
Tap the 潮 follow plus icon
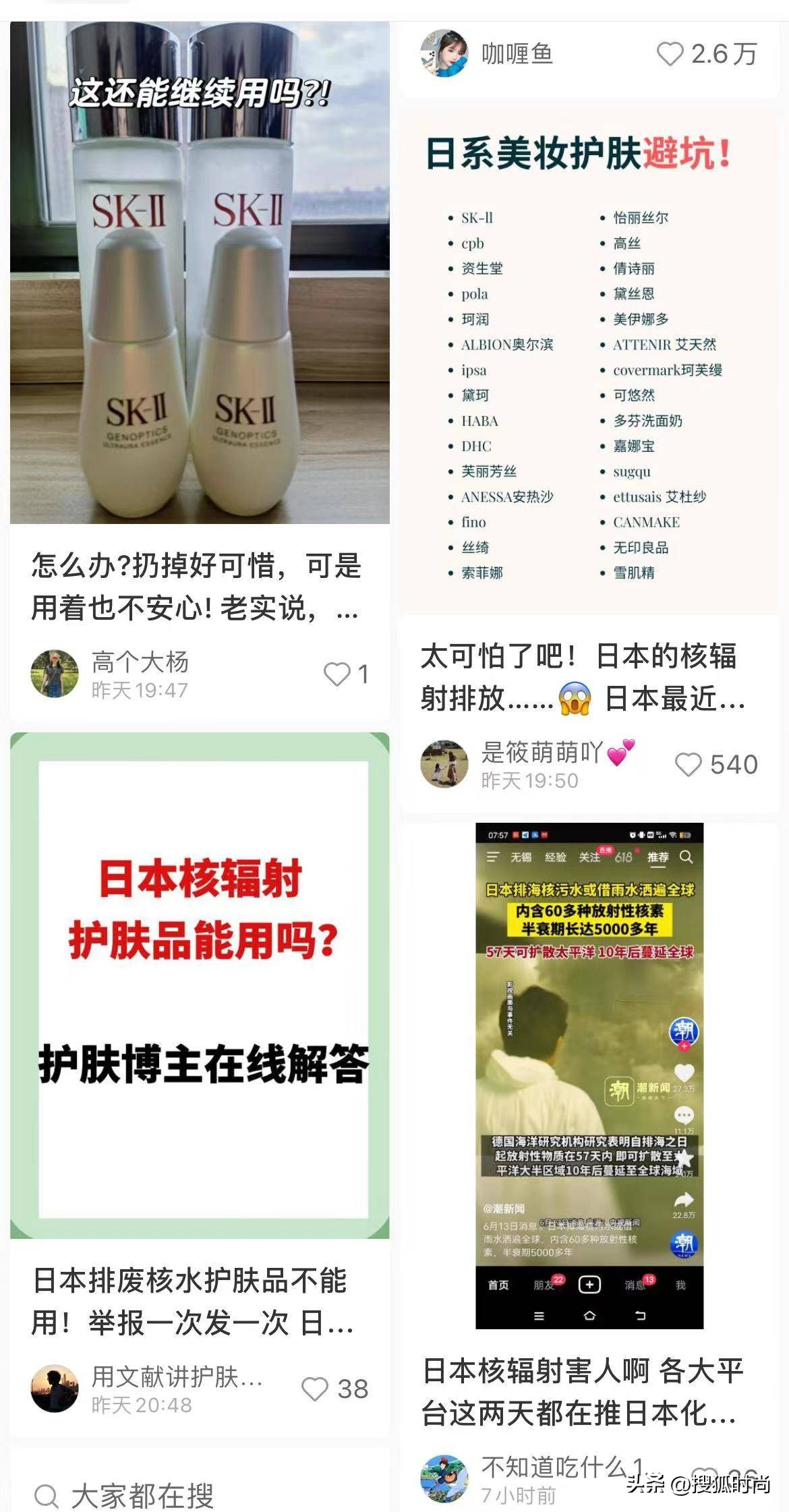coord(684,1045)
